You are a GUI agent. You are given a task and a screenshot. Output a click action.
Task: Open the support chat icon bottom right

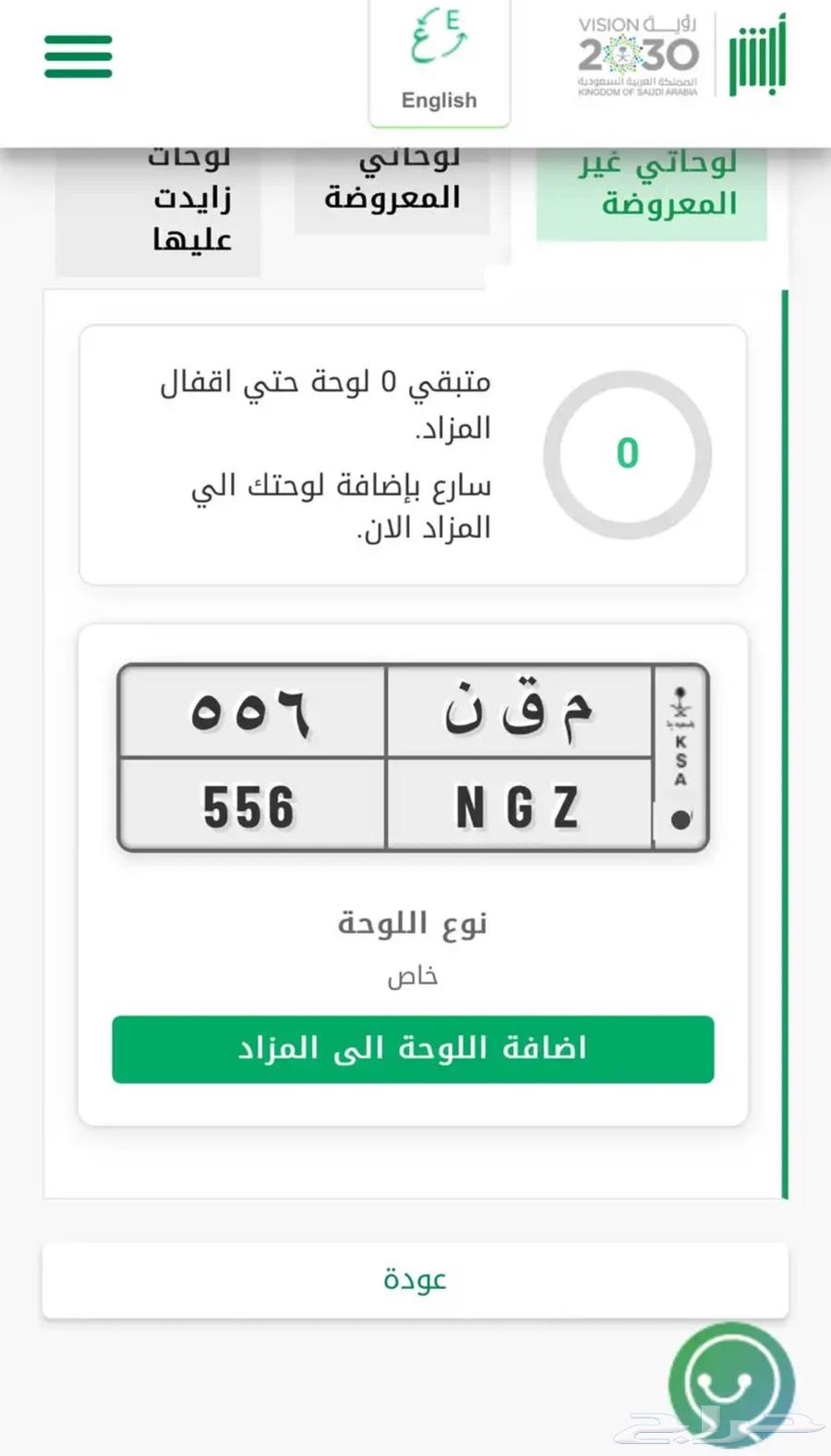[x=732, y=1381]
